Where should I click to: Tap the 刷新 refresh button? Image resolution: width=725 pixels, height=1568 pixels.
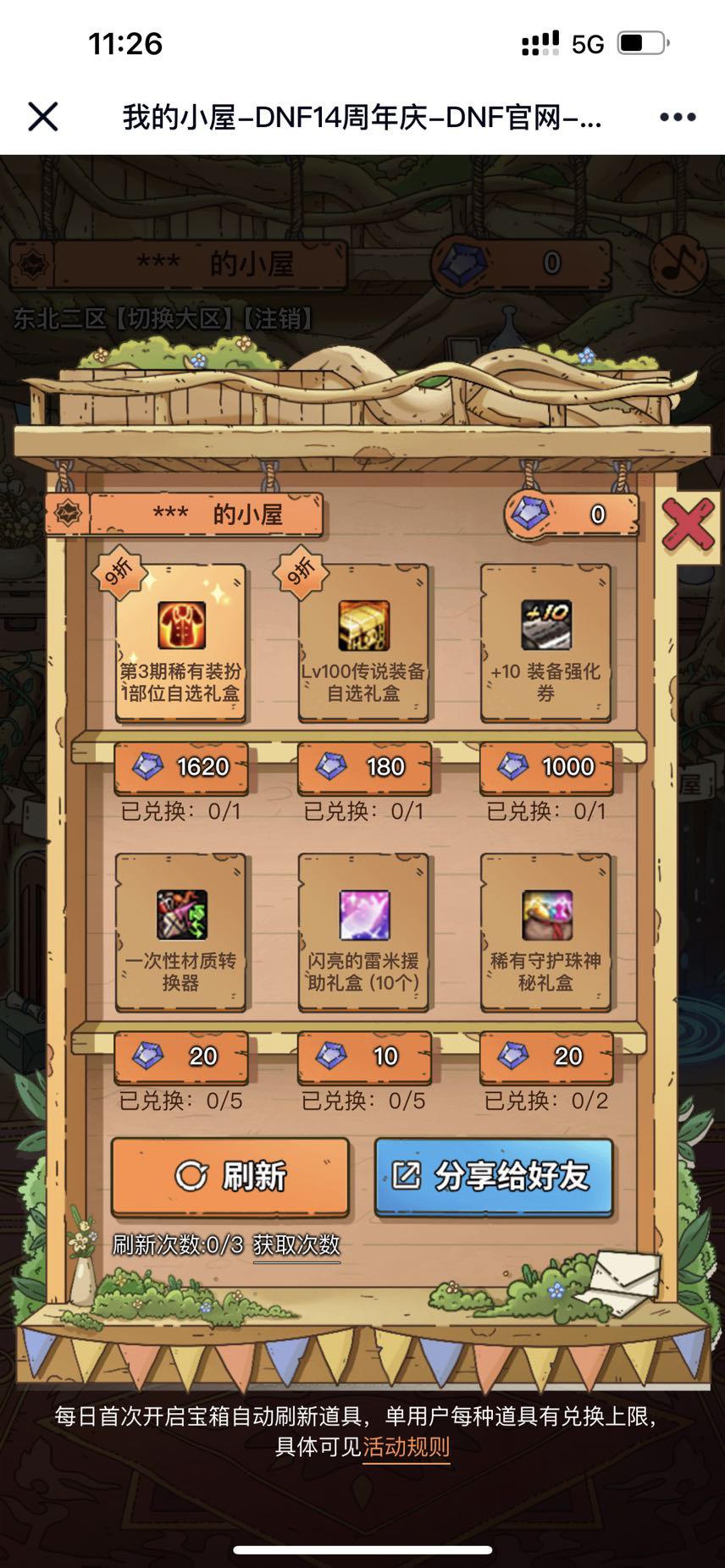tap(230, 1176)
